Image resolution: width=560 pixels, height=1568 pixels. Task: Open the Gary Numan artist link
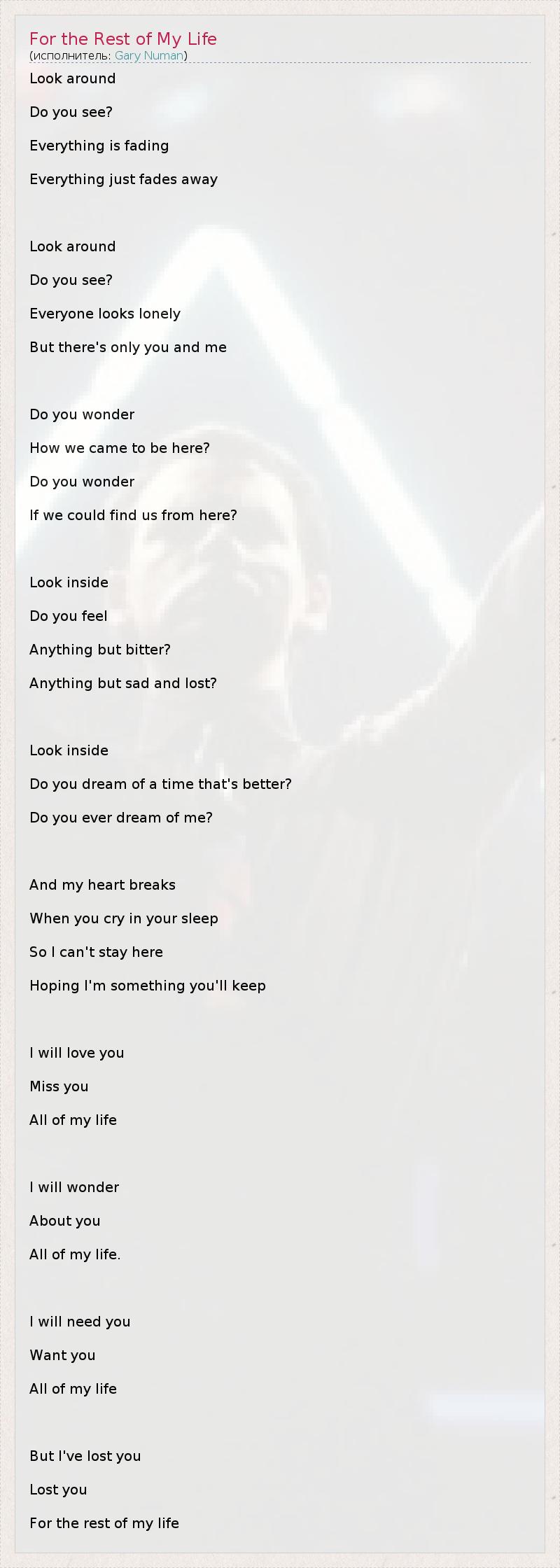[x=149, y=55]
